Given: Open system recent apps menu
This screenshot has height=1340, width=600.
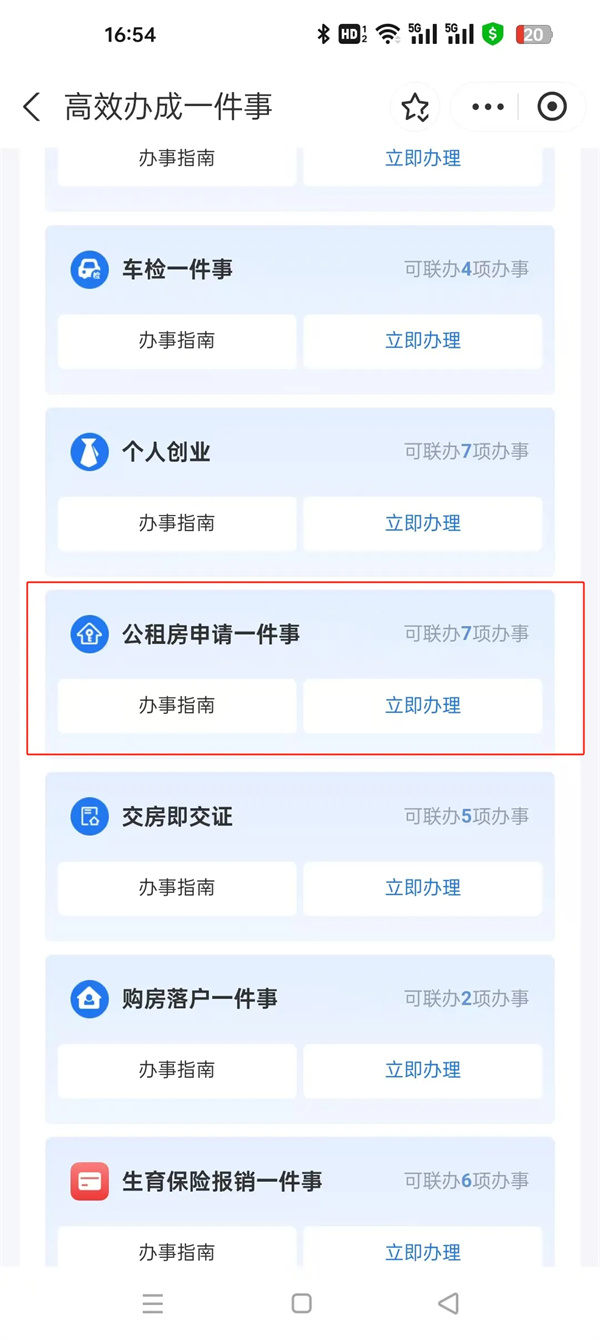Looking at the screenshot, I should pyautogui.click(x=152, y=1303).
